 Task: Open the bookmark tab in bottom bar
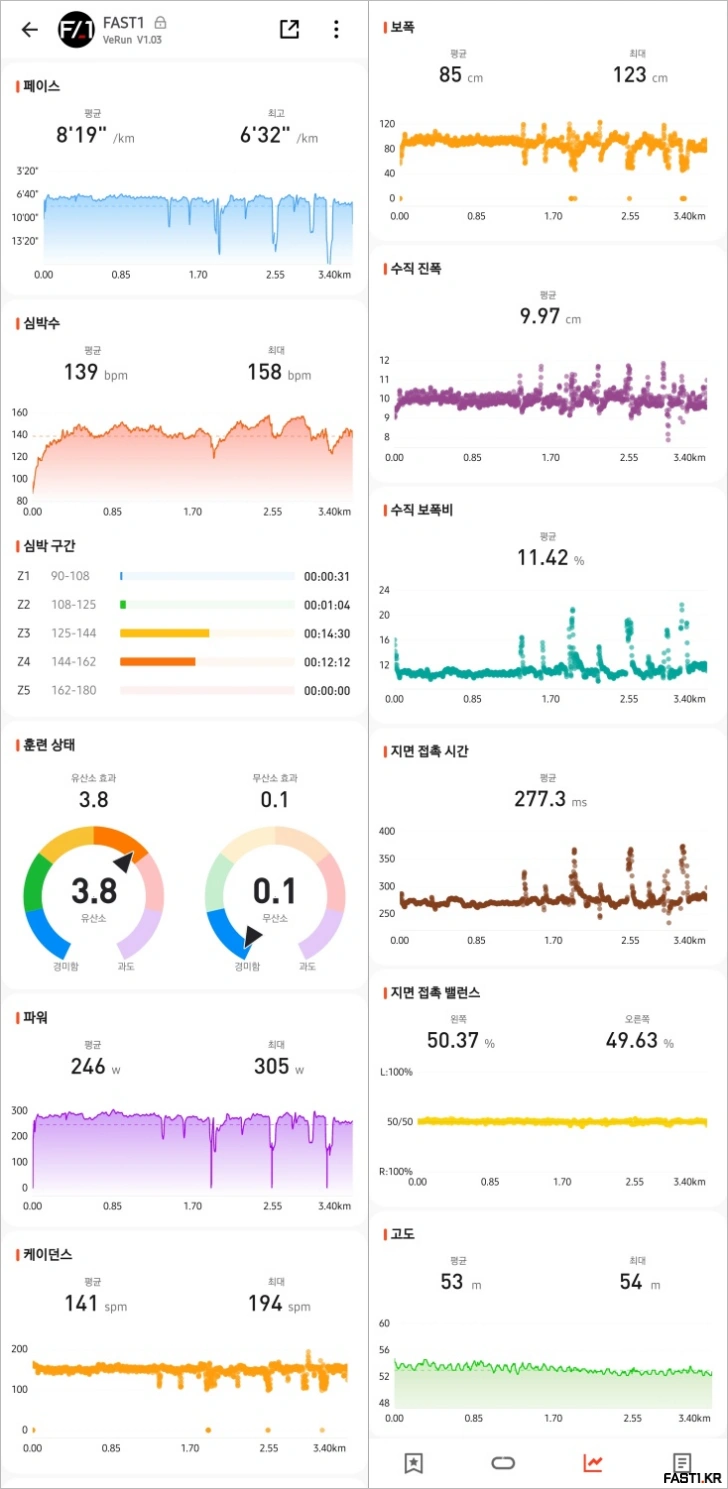point(413,1462)
